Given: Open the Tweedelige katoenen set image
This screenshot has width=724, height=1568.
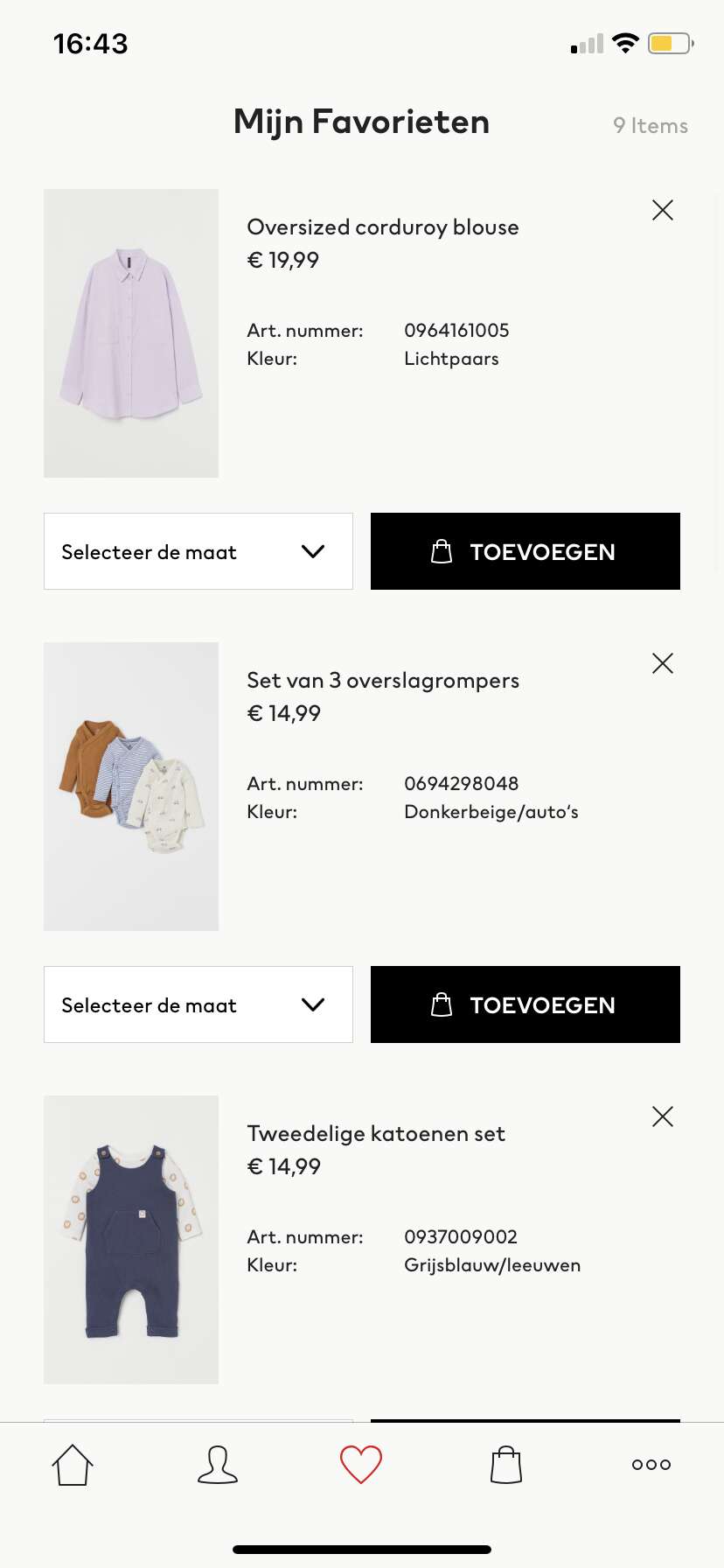Looking at the screenshot, I should 131,1240.
